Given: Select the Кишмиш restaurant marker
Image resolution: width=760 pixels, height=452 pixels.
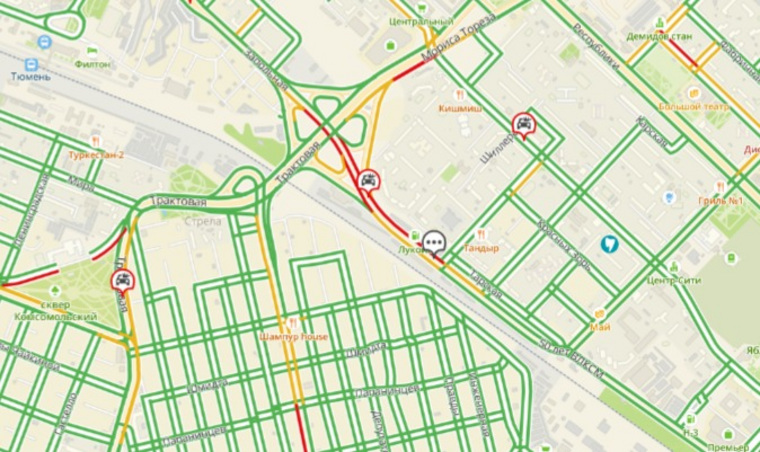Looking at the screenshot, I should 457,95.
